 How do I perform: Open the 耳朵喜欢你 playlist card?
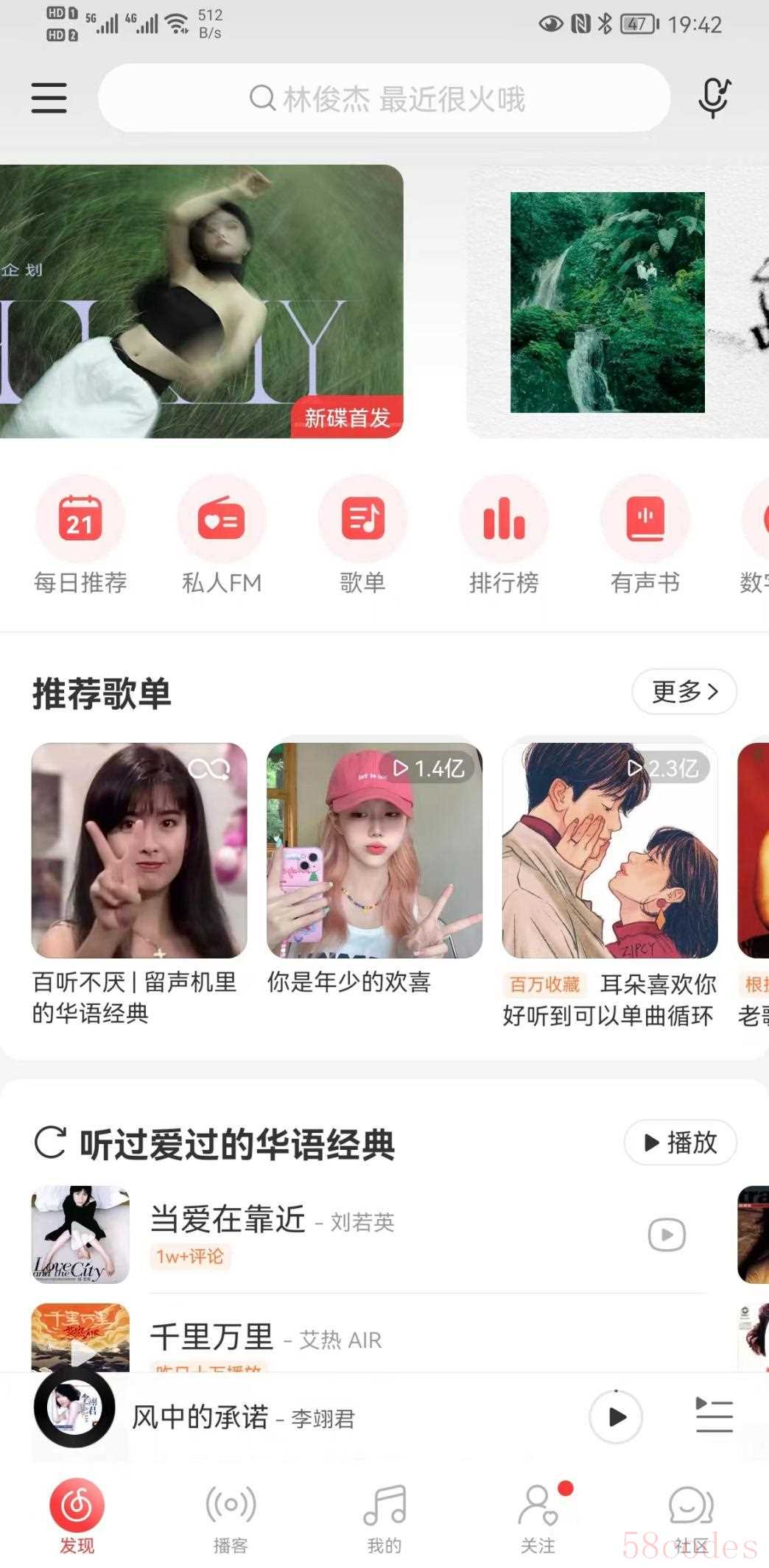tap(610, 851)
